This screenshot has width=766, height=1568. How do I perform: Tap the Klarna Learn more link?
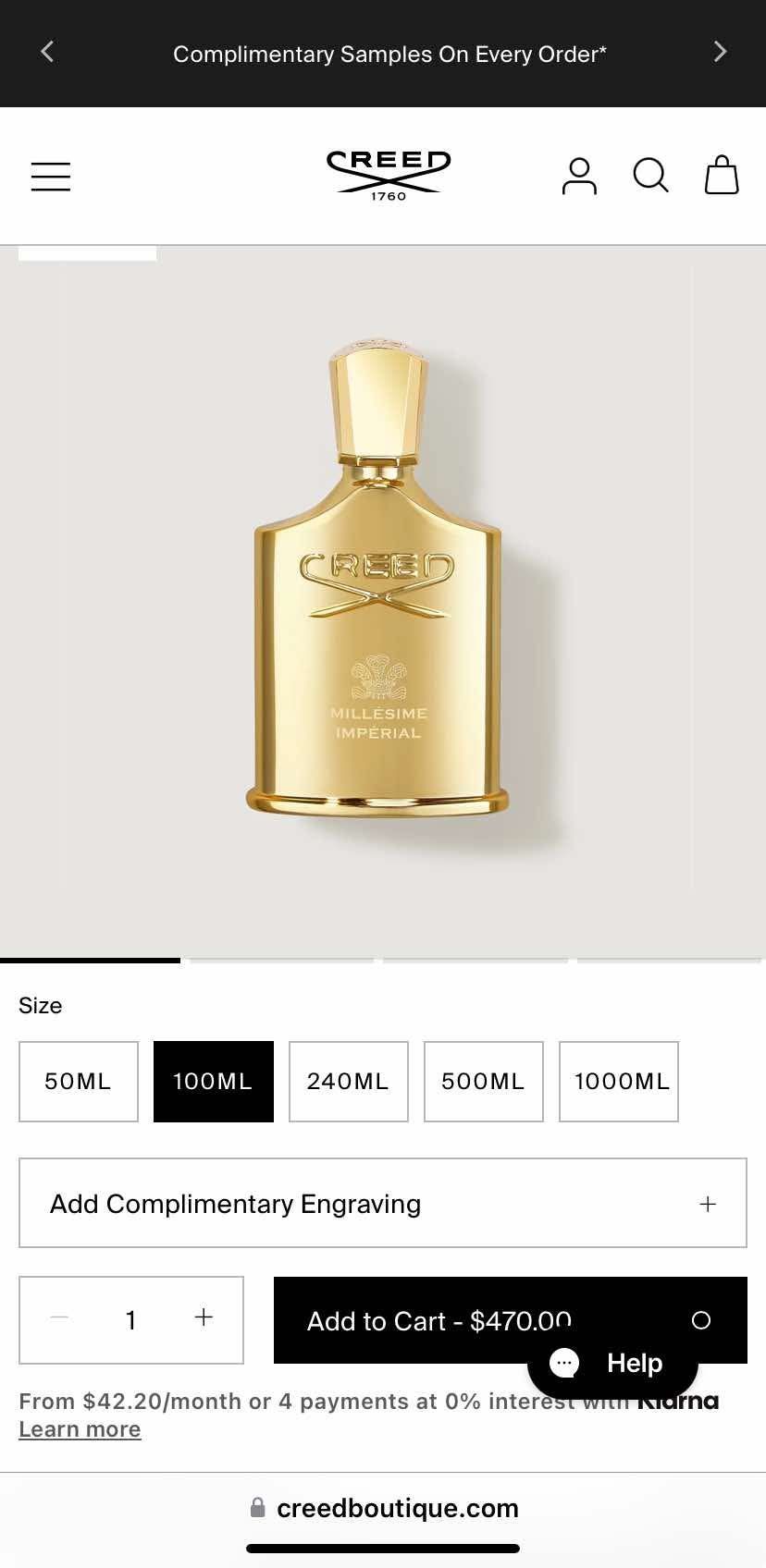click(80, 1429)
